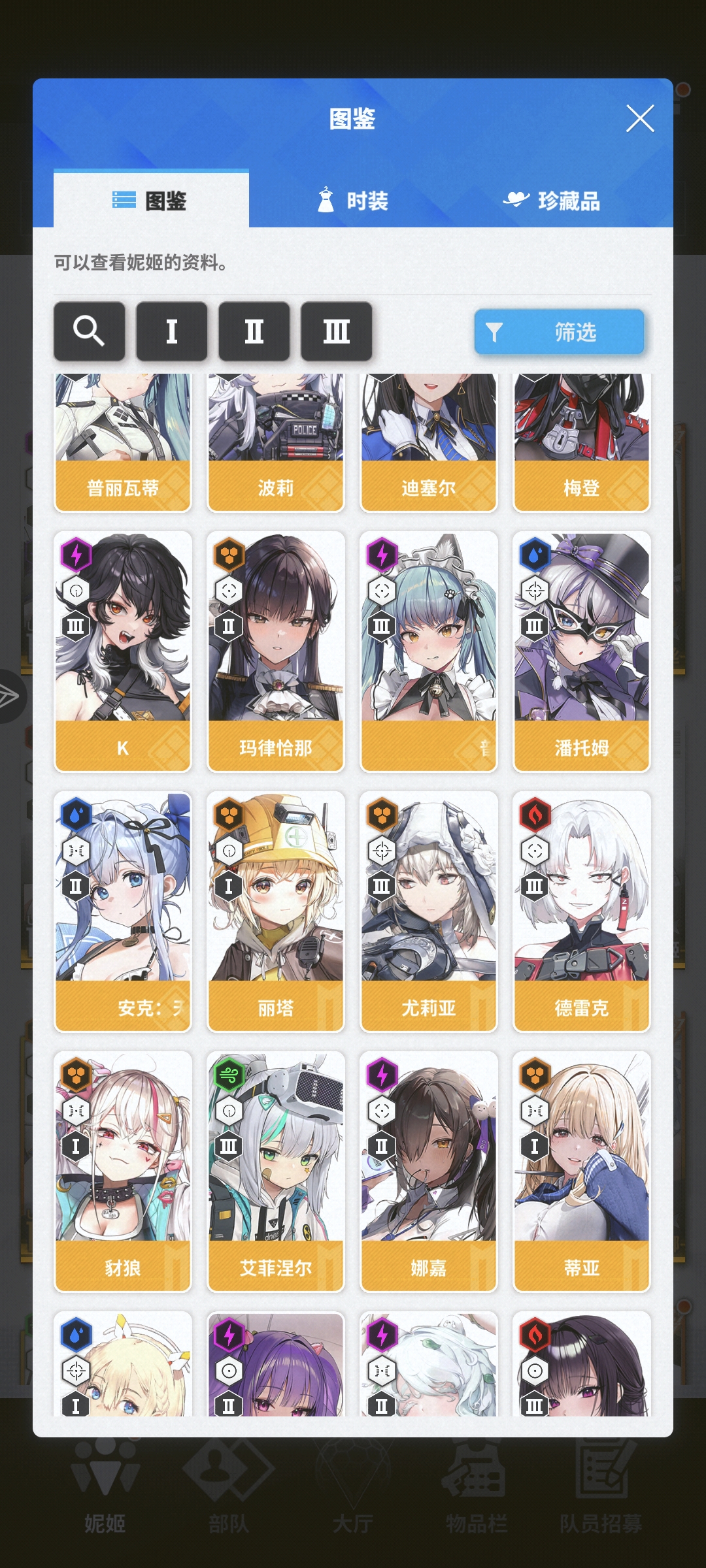Open the magnifier search button

point(89,331)
